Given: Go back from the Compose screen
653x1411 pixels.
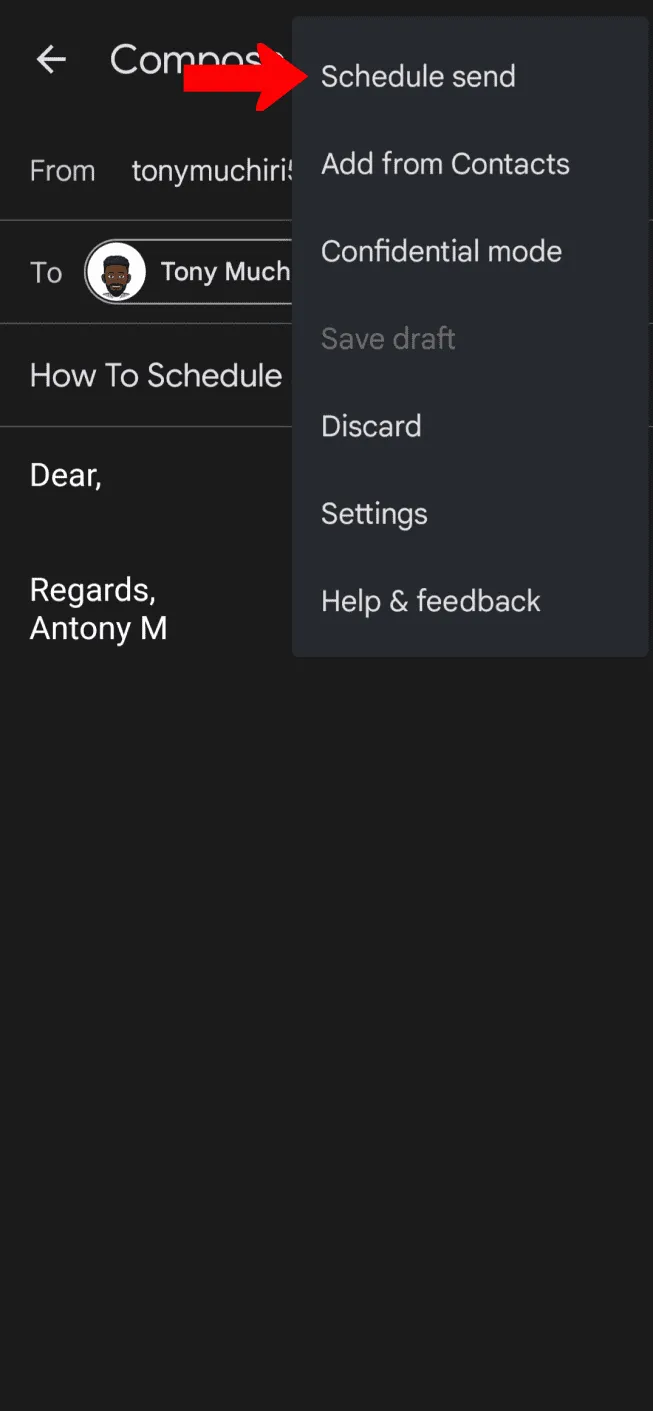Looking at the screenshot, I should click(51, 60).
